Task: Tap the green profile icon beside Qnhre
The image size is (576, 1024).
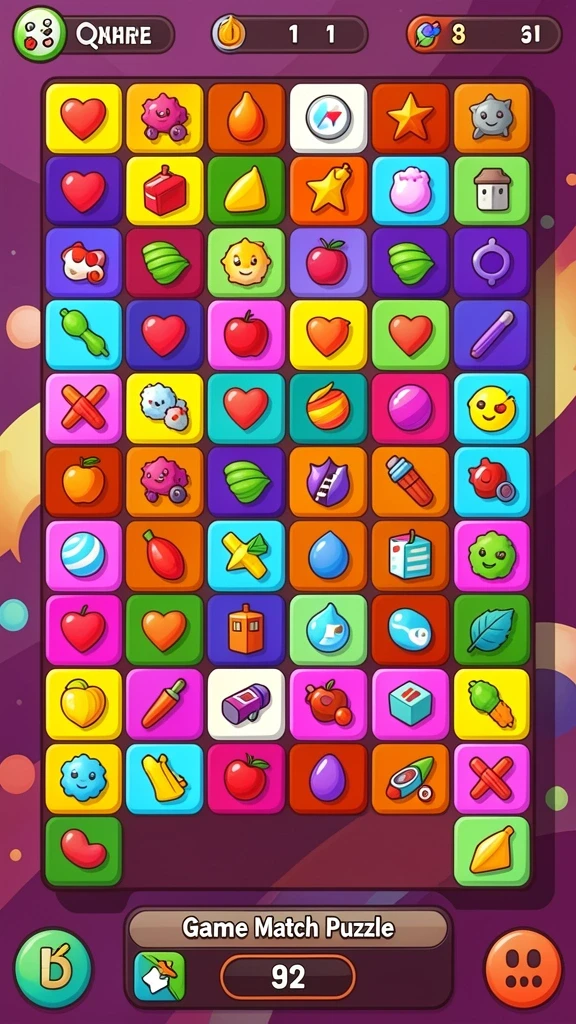Action: [39, 34]
